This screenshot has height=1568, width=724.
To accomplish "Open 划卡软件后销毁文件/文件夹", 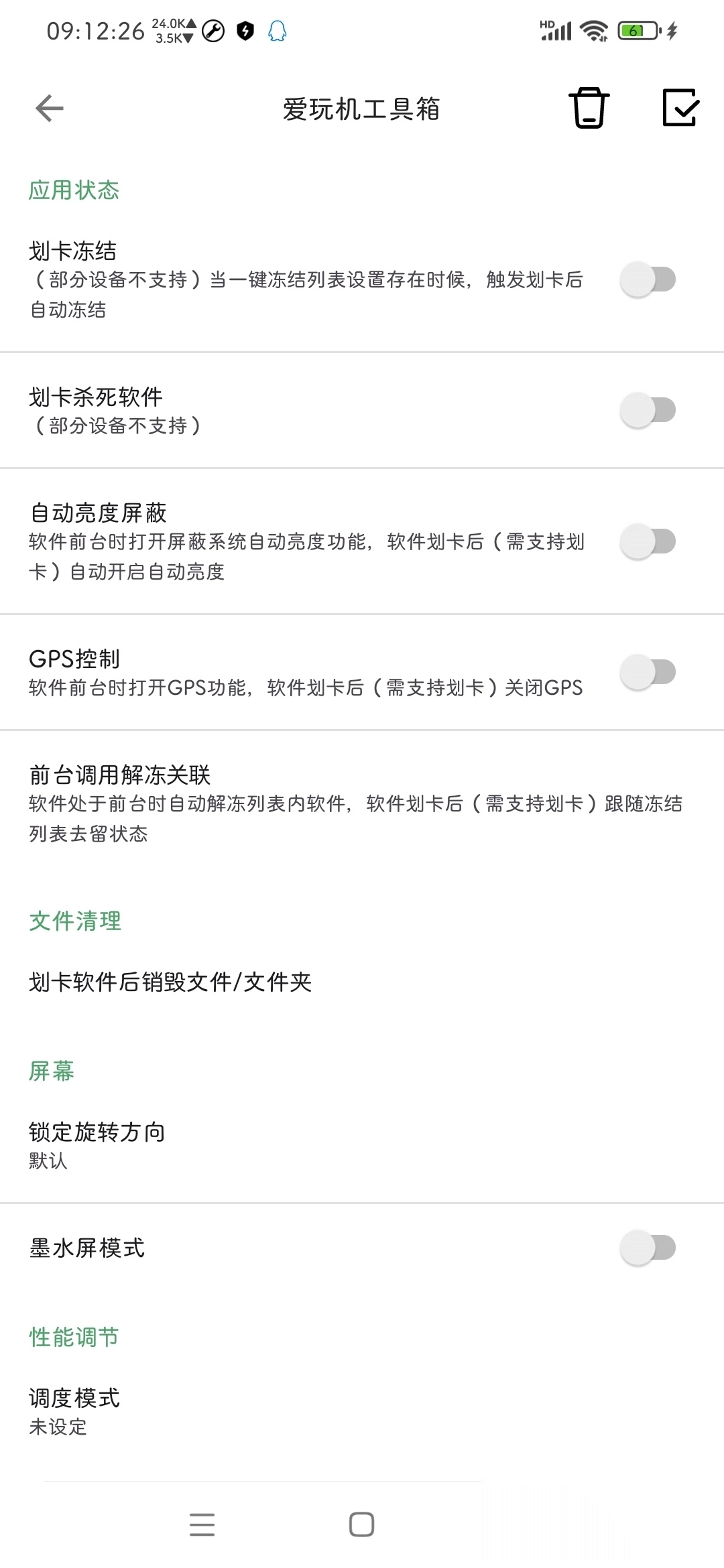I will (x=170, y=982).
